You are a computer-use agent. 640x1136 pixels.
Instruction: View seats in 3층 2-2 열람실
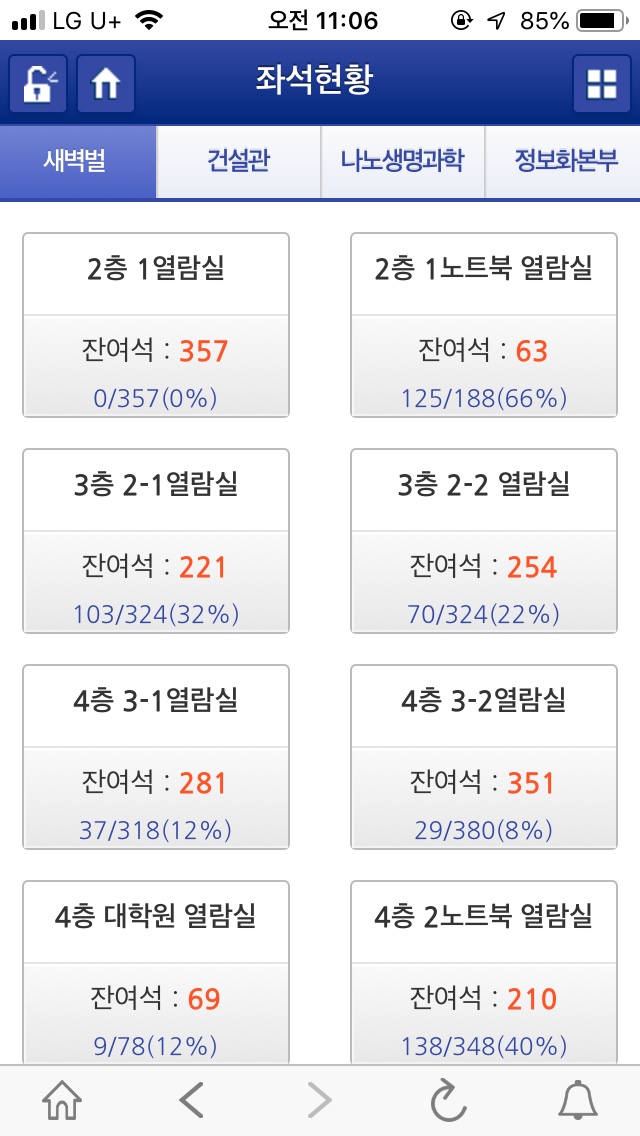(484, 540)
